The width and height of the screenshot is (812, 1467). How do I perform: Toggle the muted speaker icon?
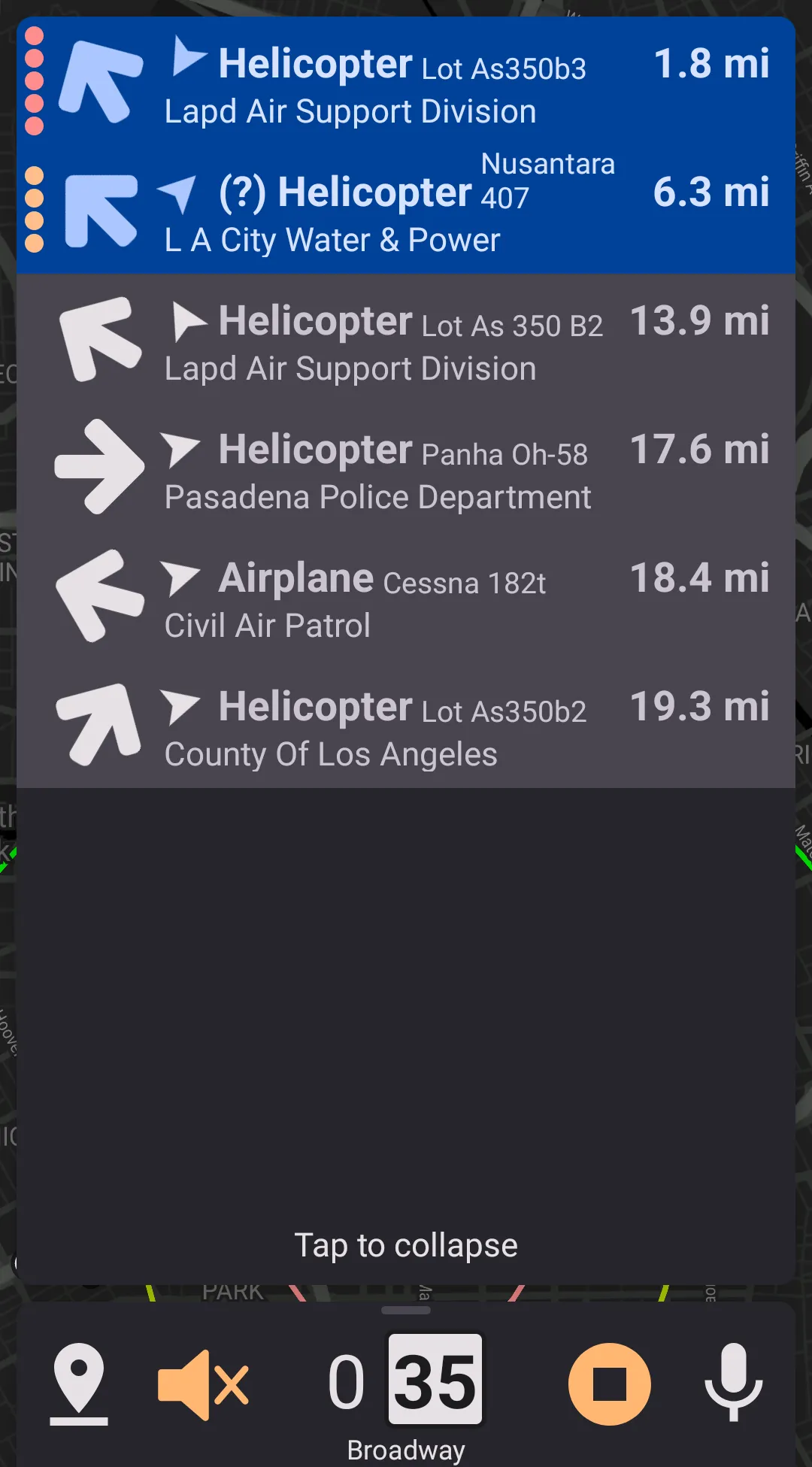[x=203, y=1384]
